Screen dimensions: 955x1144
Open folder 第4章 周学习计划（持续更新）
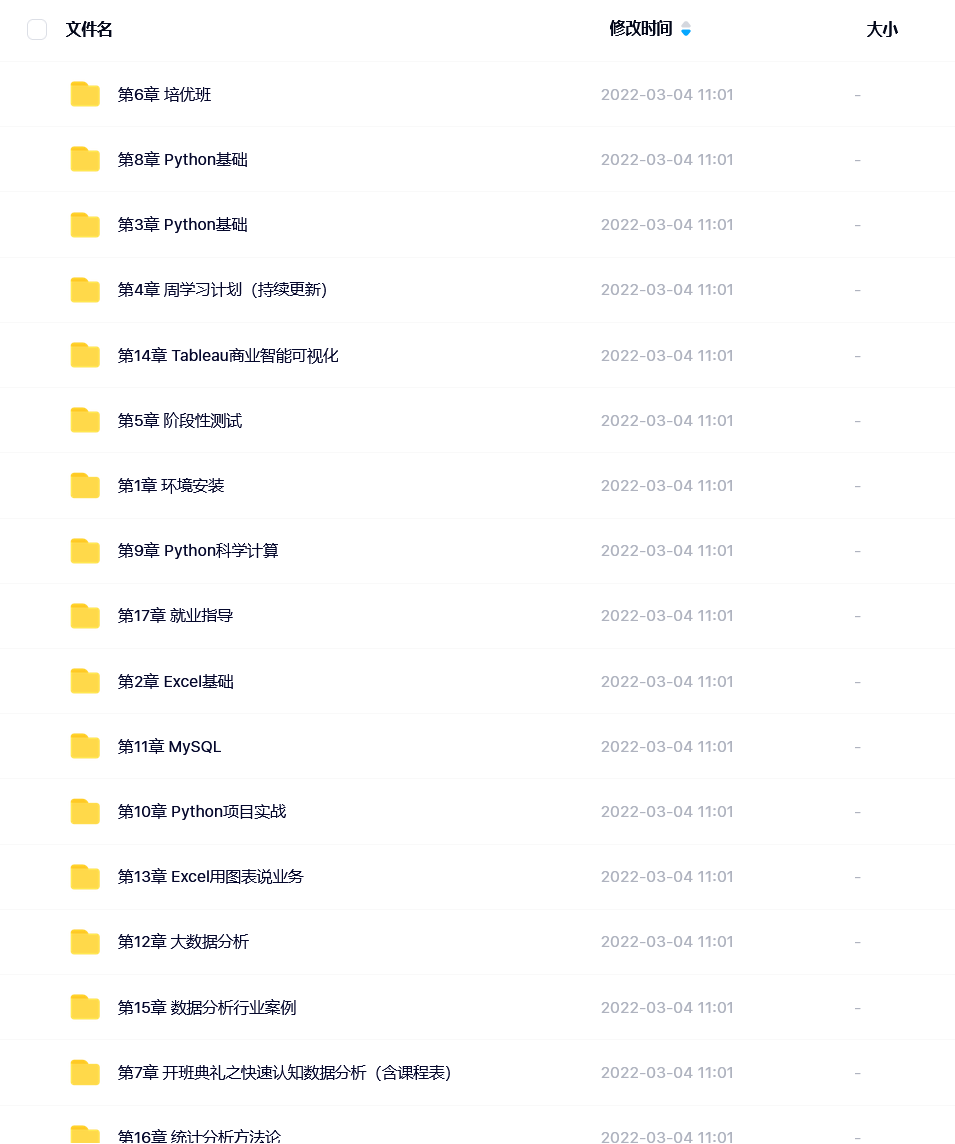tap(222, 290)
